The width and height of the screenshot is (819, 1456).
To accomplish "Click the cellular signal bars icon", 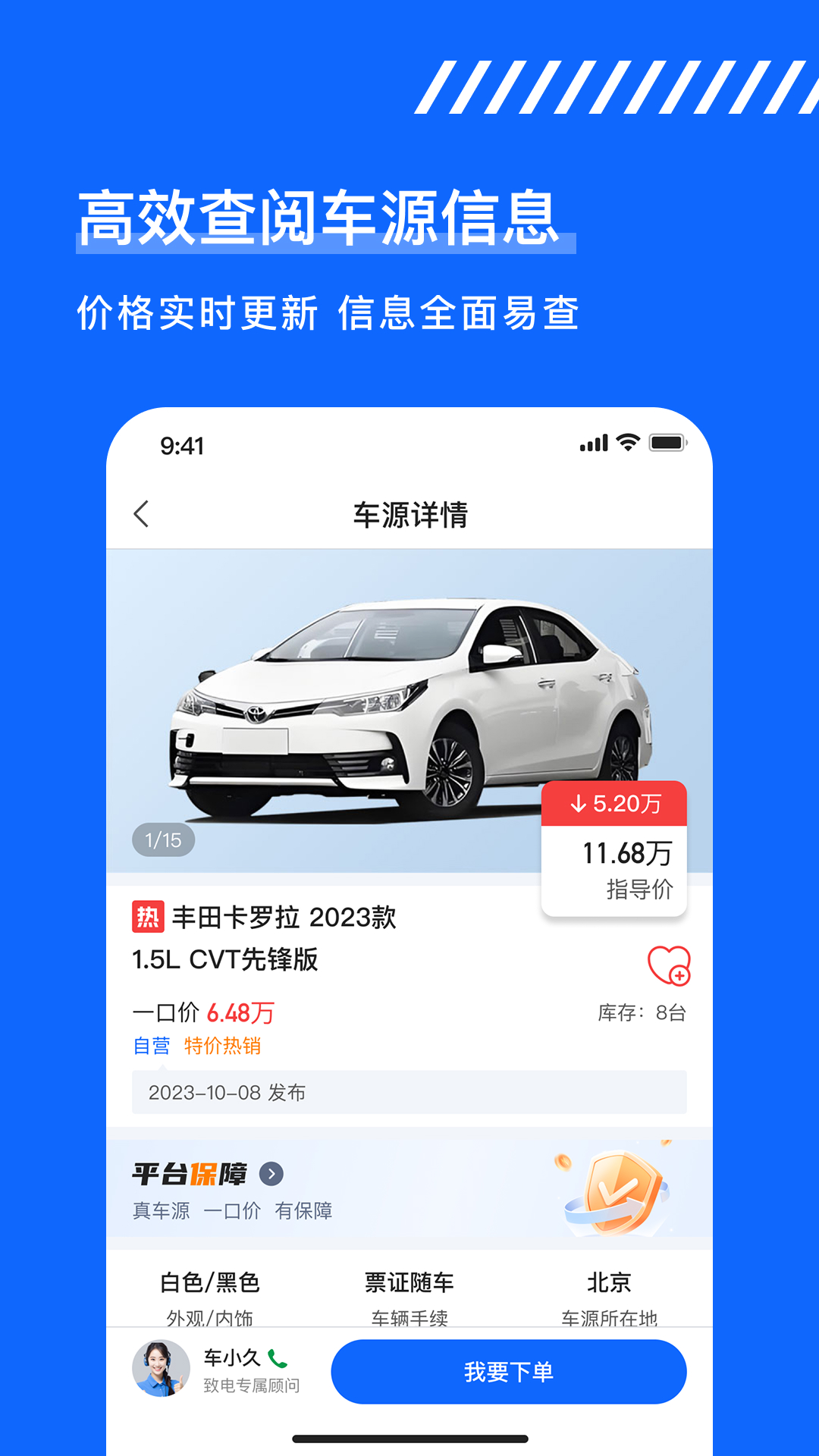I will [592, 444].
